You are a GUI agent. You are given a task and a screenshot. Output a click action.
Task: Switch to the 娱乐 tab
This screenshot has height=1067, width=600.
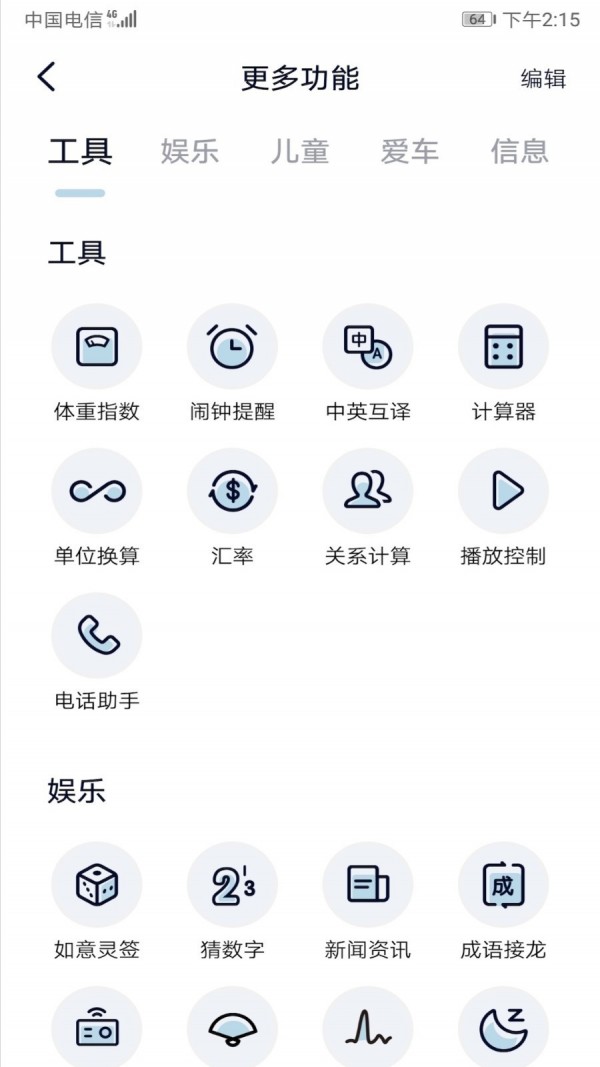point(190,151)
